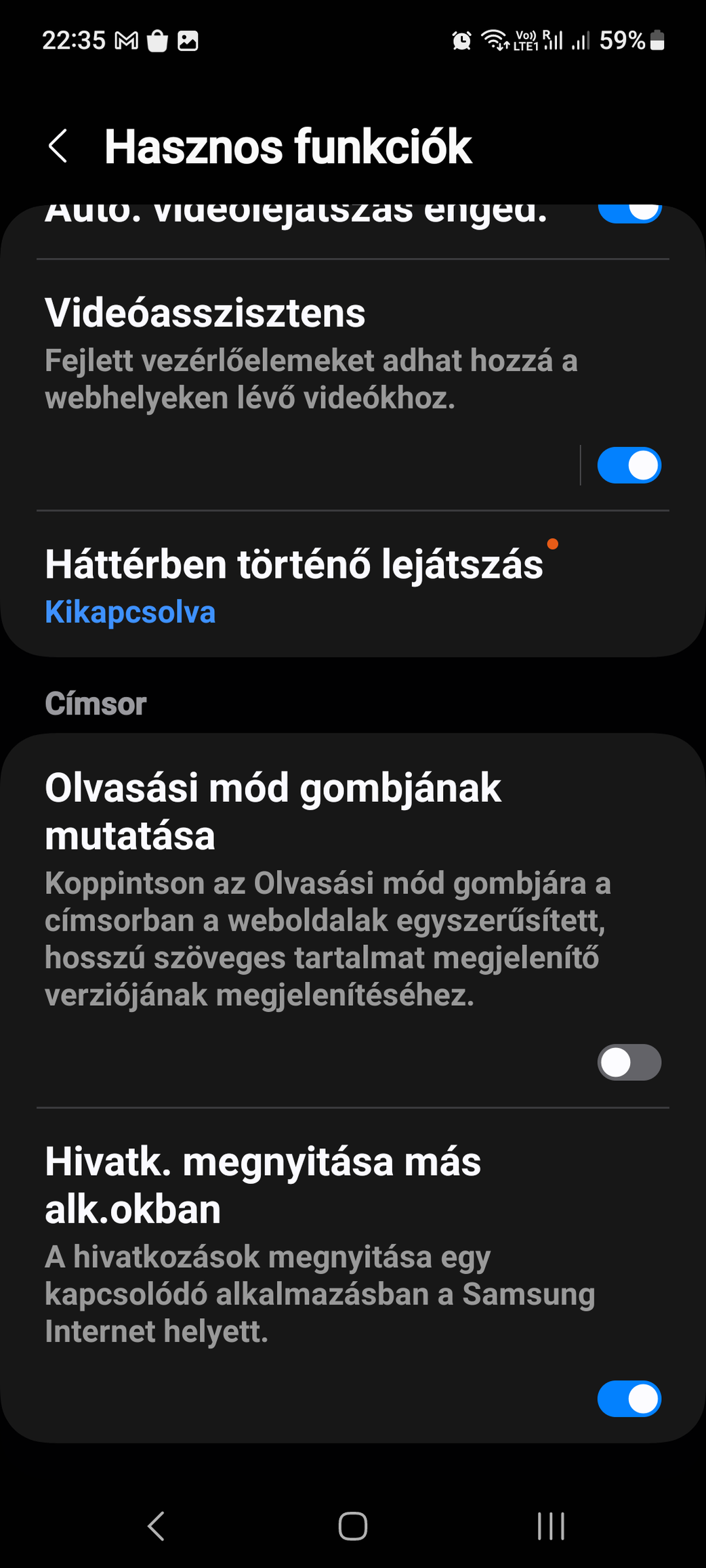Viewport: 706px width, 1568px height.
Task: Open recent apps from navigation bar
Action: (551, 1526)
